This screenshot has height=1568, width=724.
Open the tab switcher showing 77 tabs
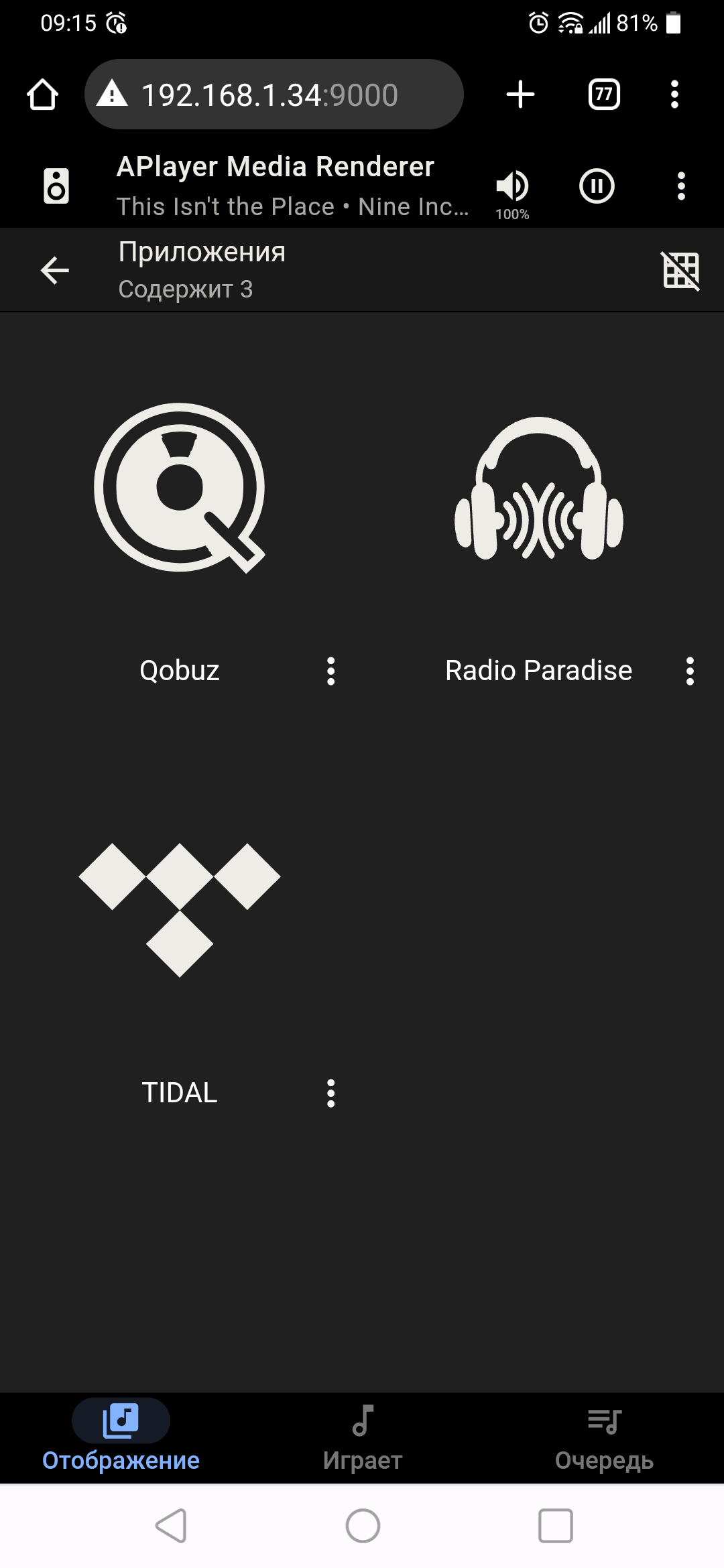(604, 94)
